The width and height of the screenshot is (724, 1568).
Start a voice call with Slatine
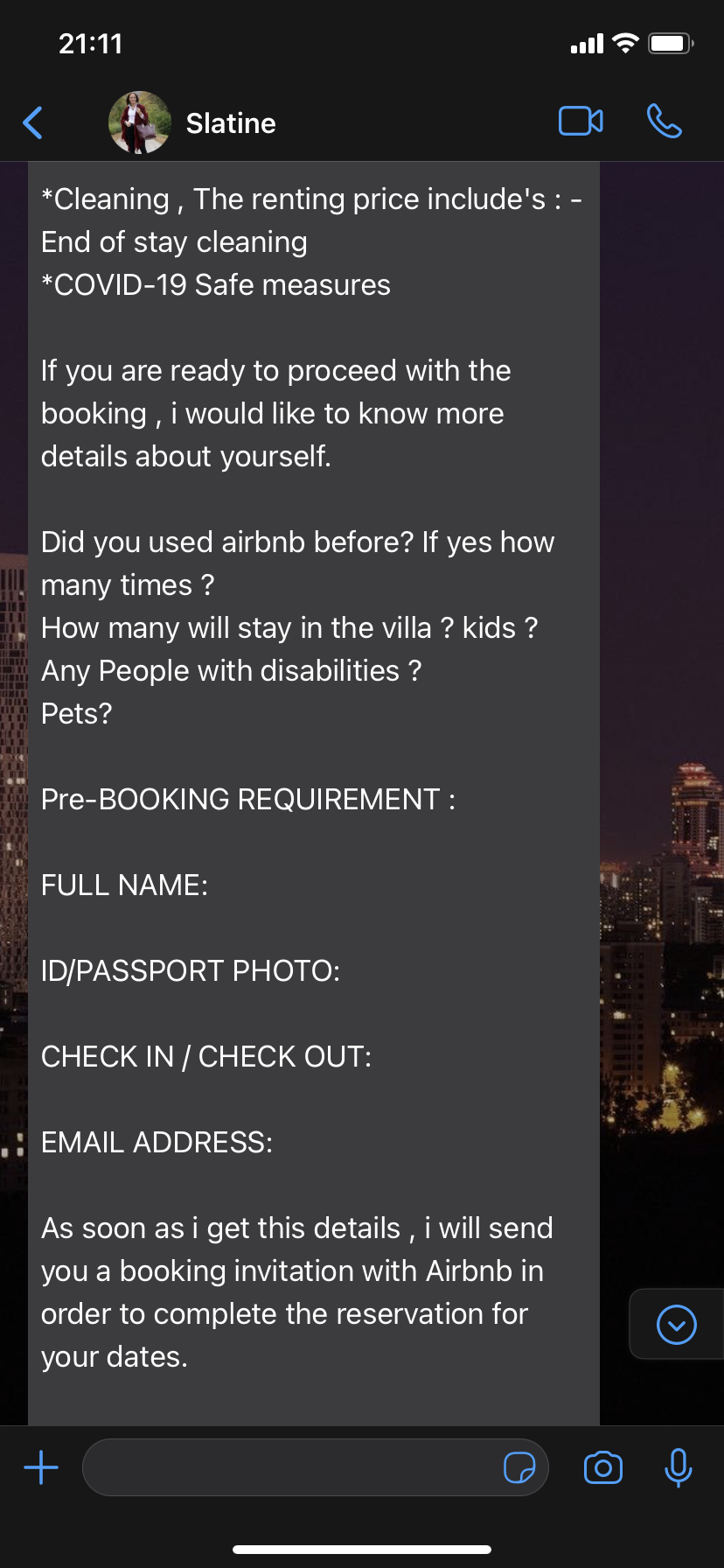(664, 122)
